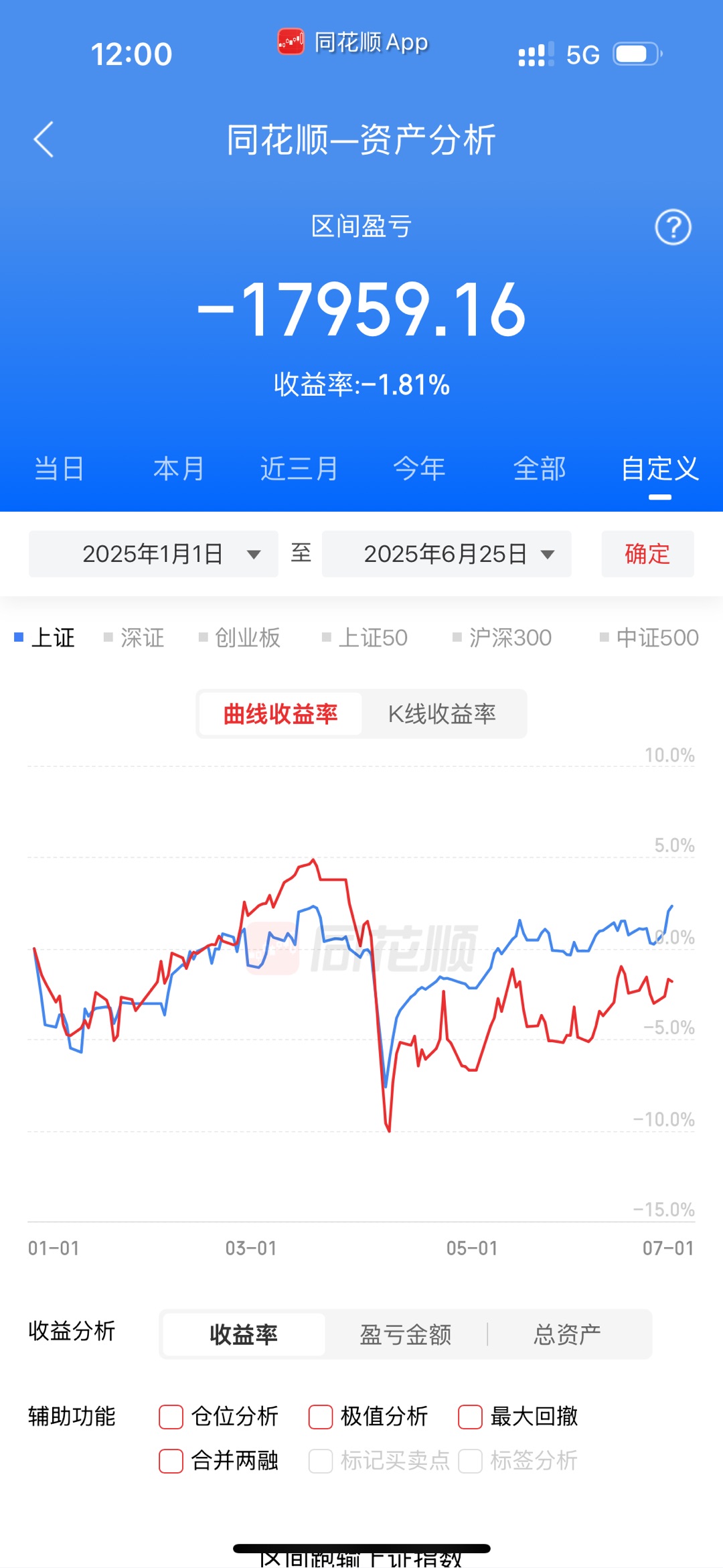
Task: Confirm the date range with 确定
Action: click(x=647, y=554)
